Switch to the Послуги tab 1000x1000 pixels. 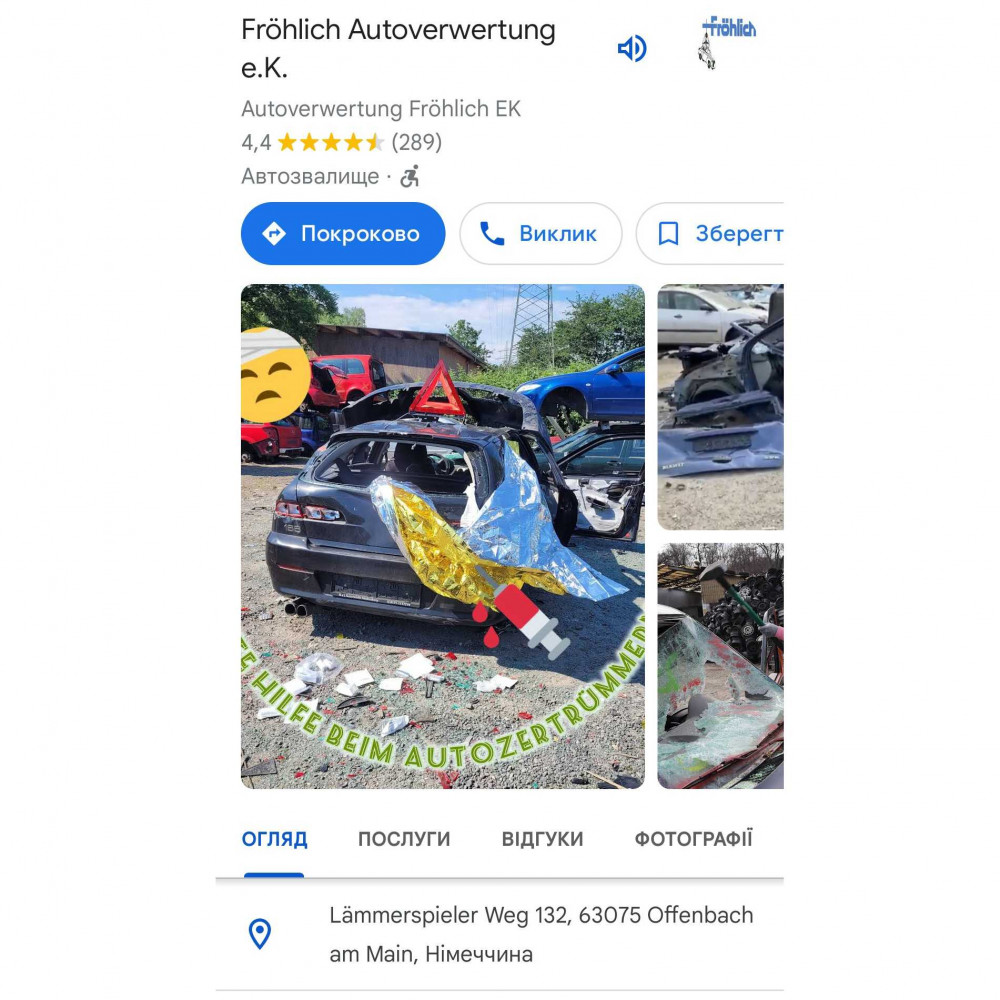[x=404, y=839]
